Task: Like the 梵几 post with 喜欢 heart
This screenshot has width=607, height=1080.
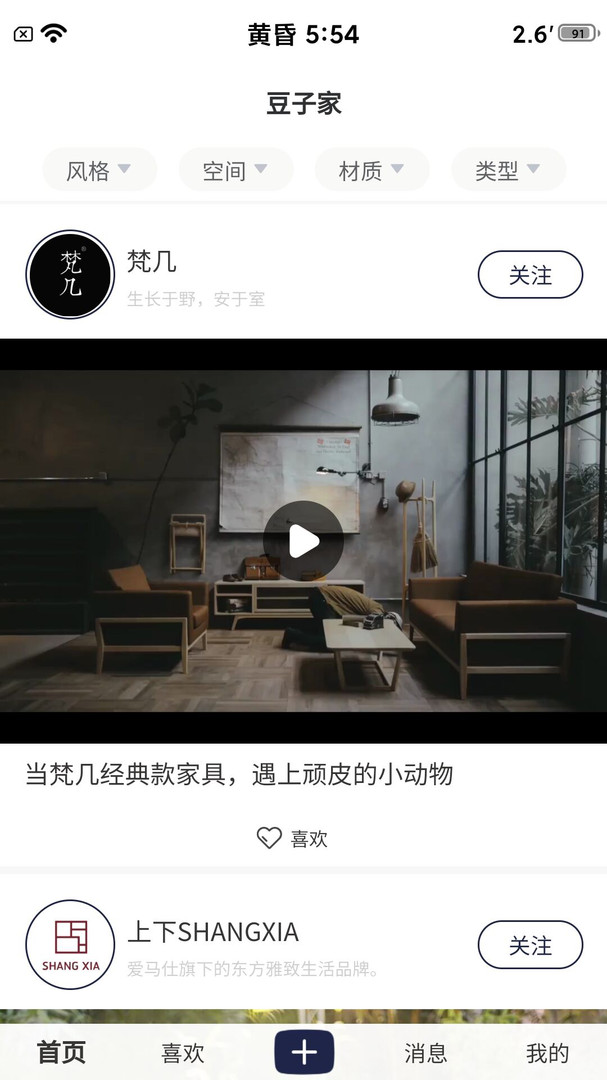Action: coord(293,839)
